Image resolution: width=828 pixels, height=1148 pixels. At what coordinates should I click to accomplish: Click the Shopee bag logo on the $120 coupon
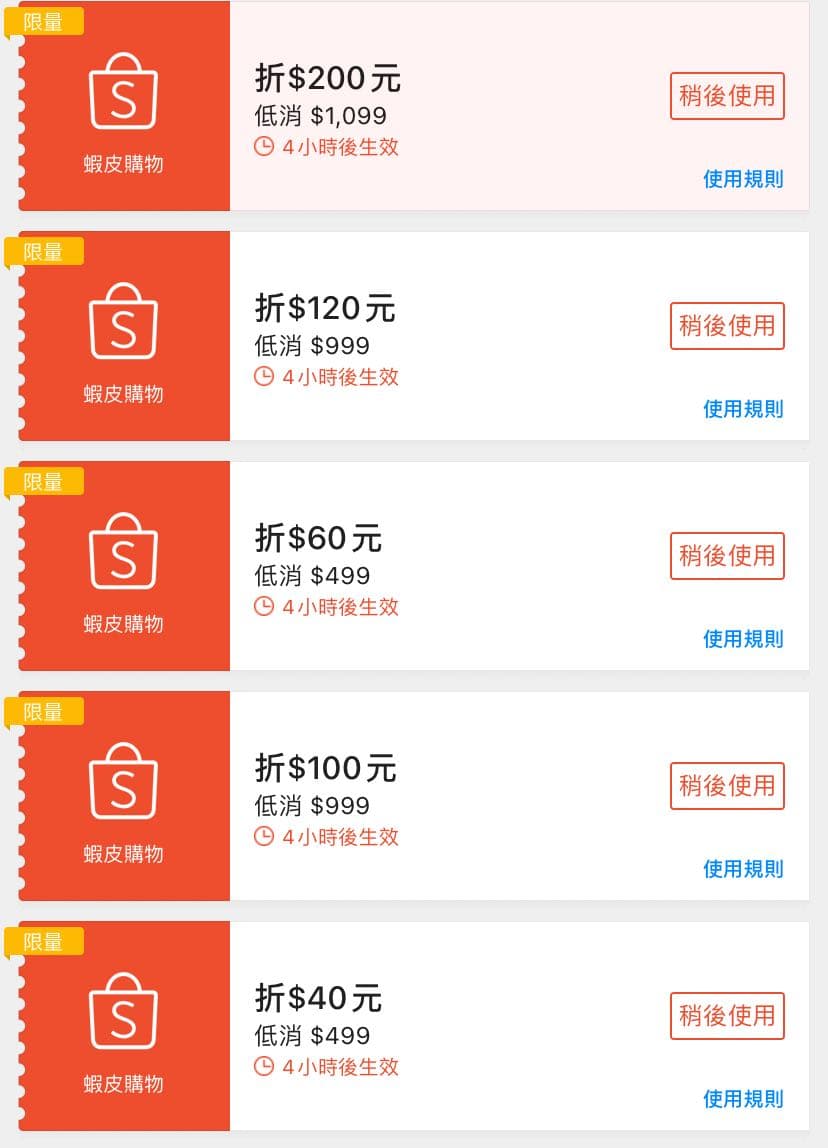tap(124, 320)
